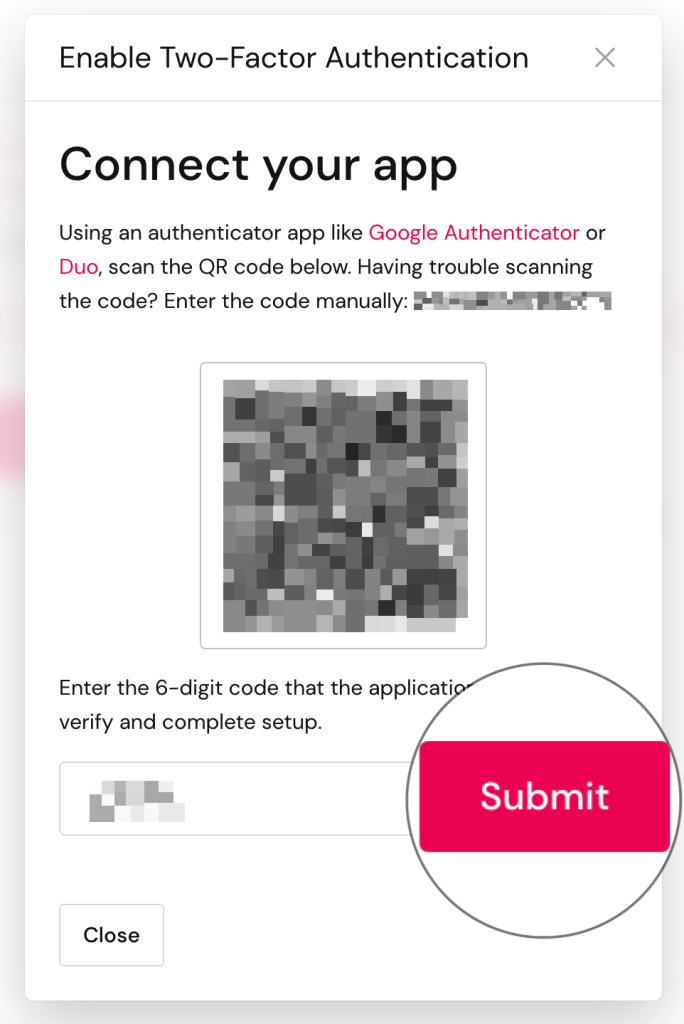Close the two-factor dialog with X
684x1024 pixels.
pyautogui.click(x=604, y=58)
